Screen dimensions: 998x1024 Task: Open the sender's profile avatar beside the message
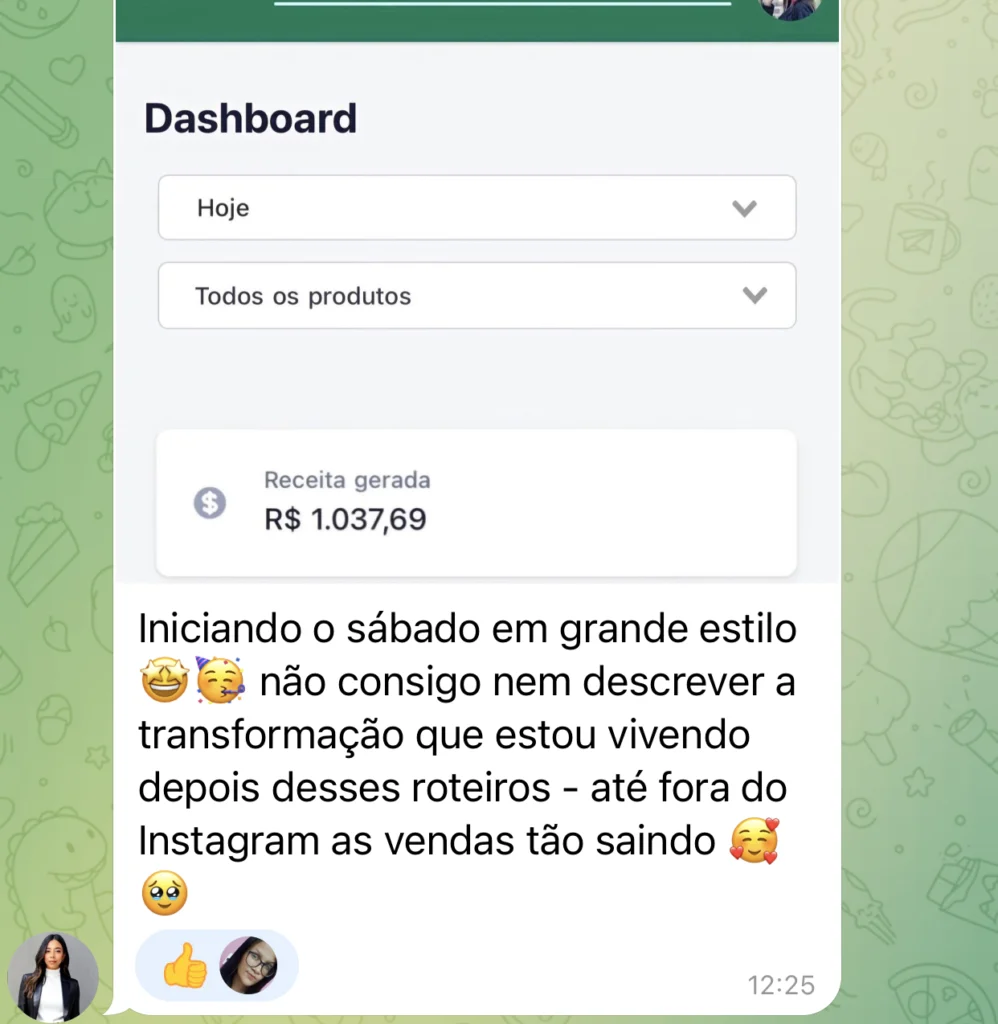click(52, 976)
